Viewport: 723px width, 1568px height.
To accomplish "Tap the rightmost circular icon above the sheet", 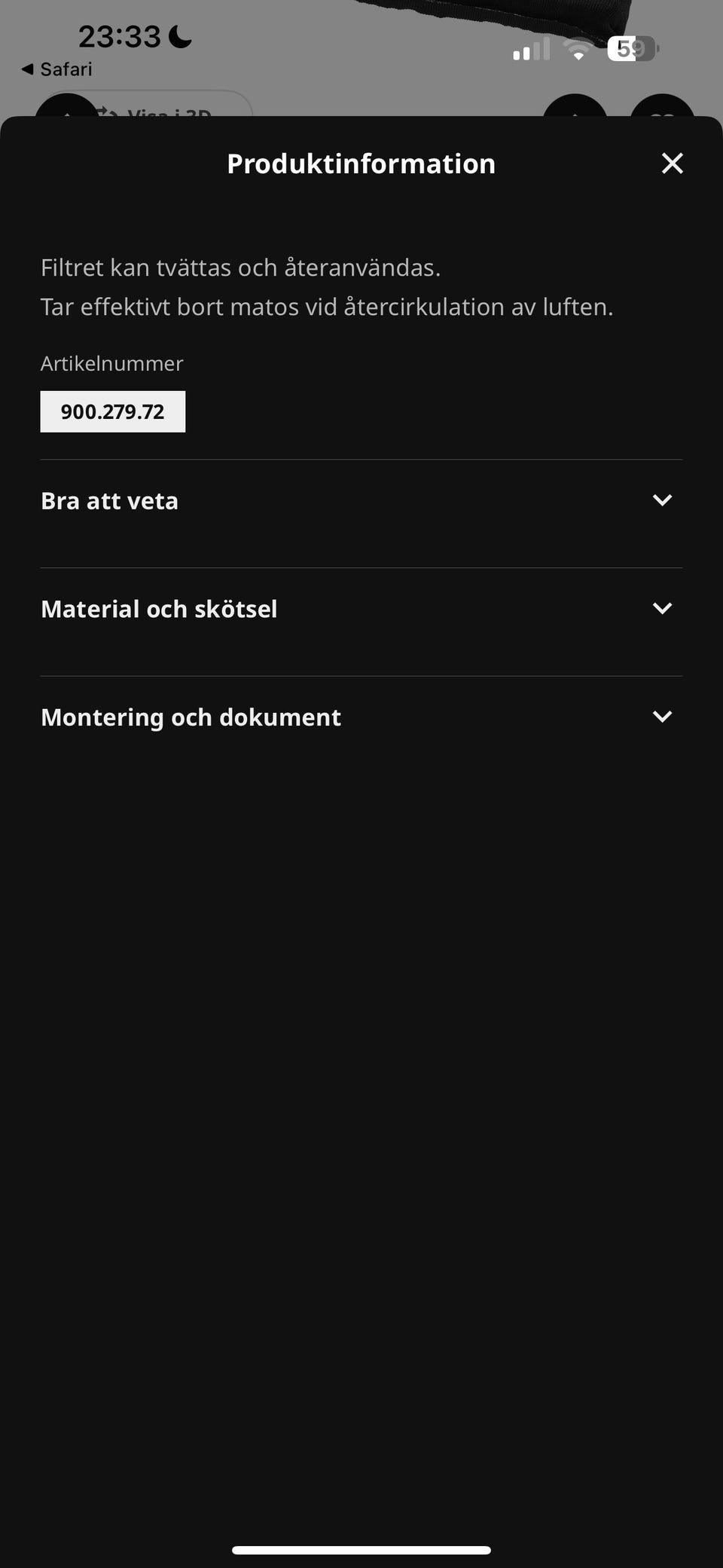I will pos(661,113).
